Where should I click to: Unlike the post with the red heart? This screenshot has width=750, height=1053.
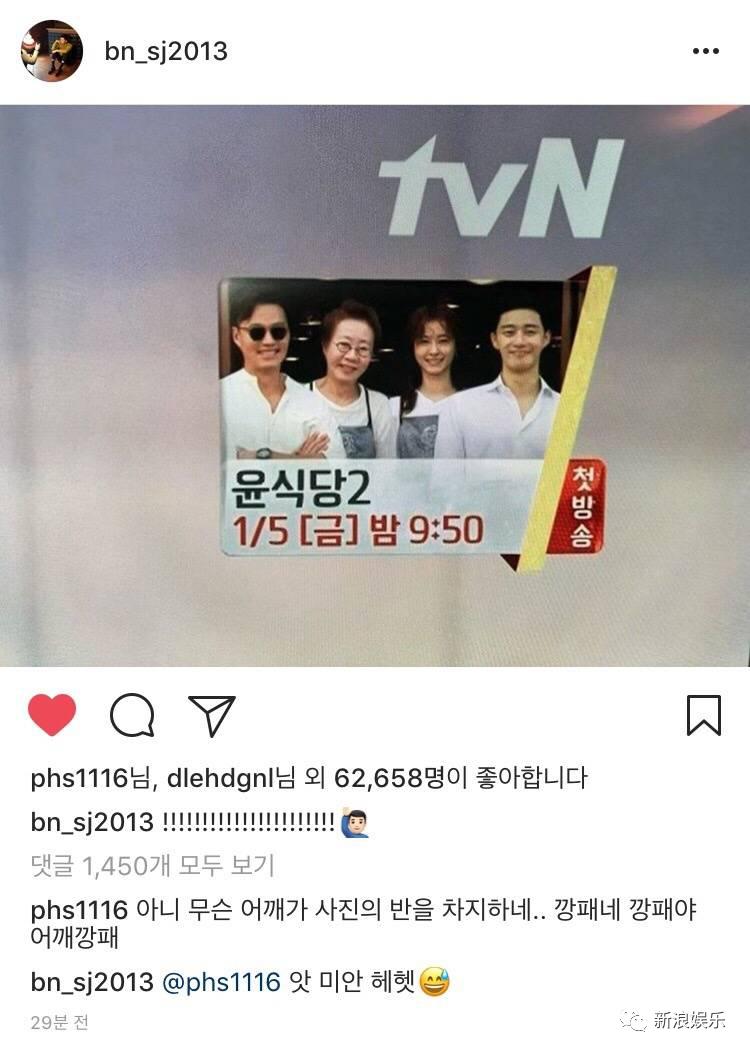coord(52,715)
